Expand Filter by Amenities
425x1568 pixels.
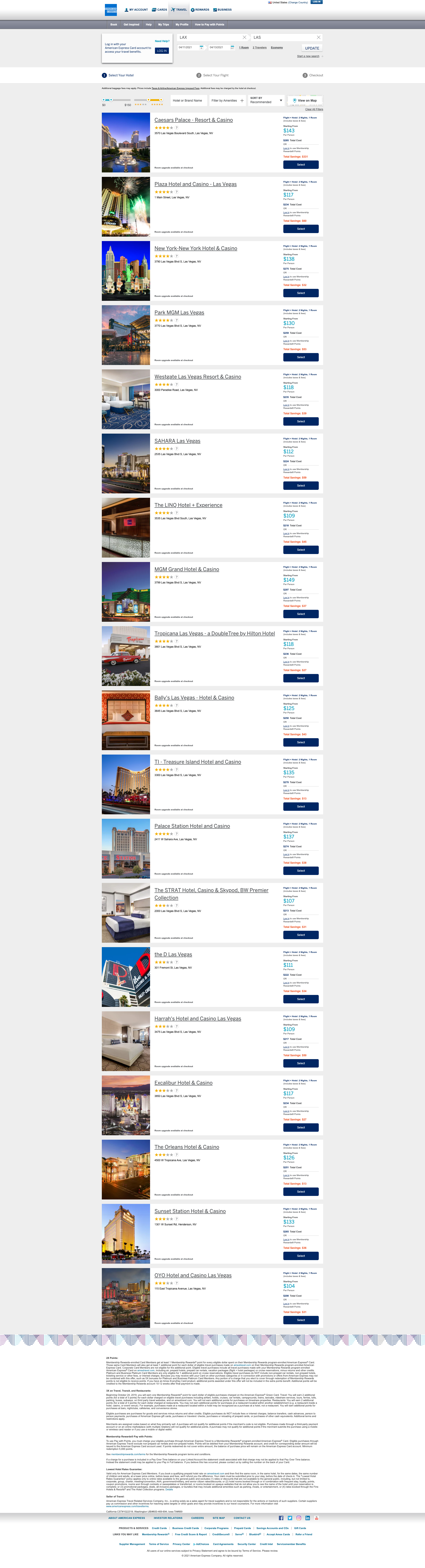tap(228, 100)
